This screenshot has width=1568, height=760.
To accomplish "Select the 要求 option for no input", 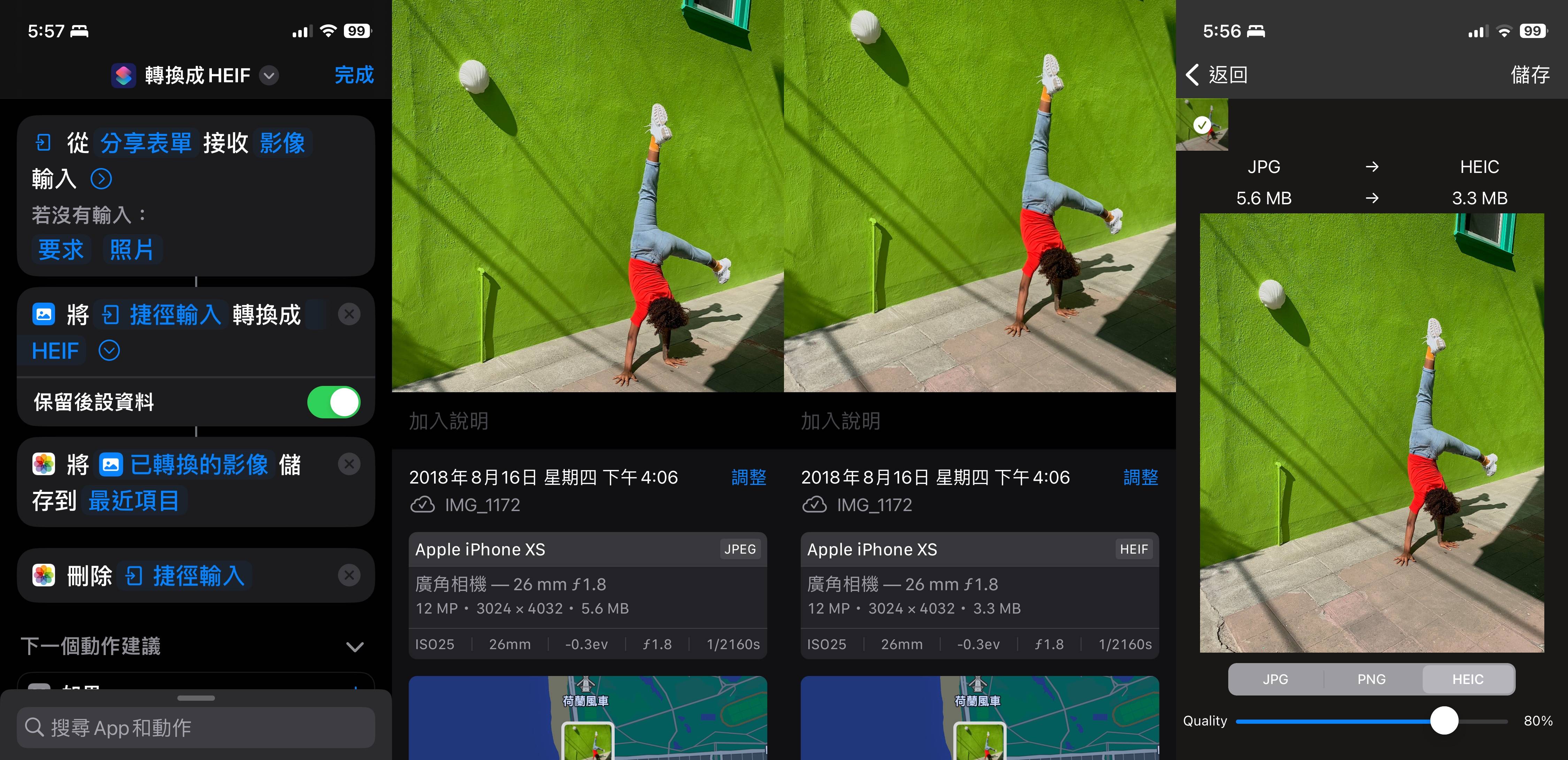I will click(x=61, y=250).
